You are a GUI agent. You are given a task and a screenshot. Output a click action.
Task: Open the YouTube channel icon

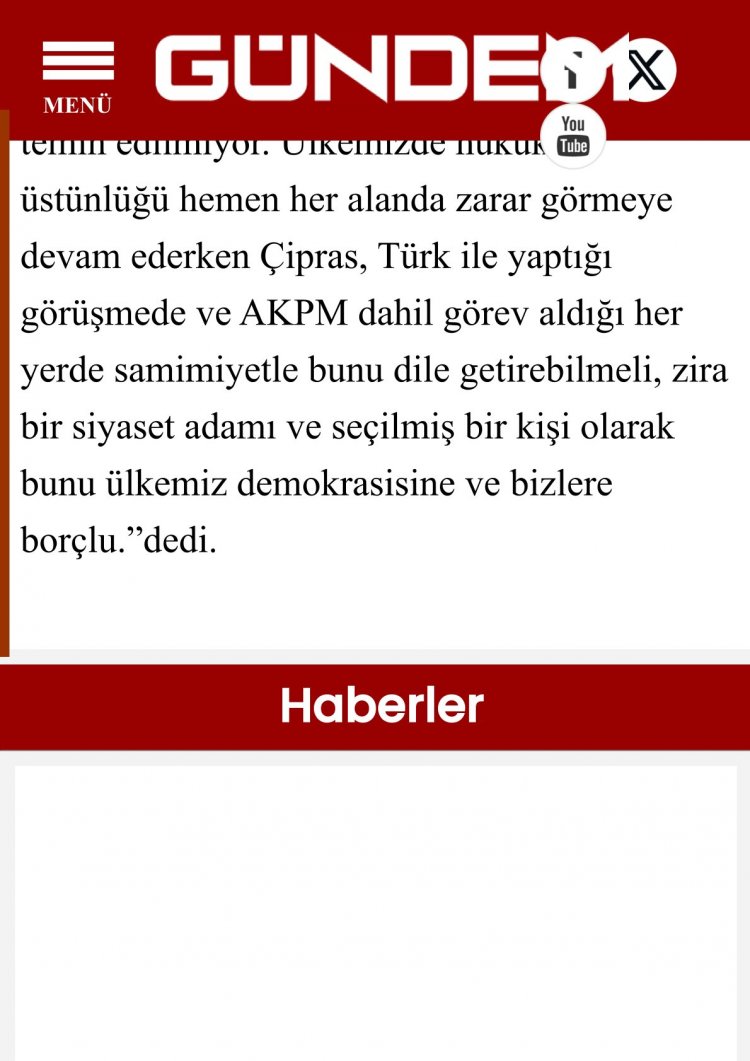click(x=573, y=134)
